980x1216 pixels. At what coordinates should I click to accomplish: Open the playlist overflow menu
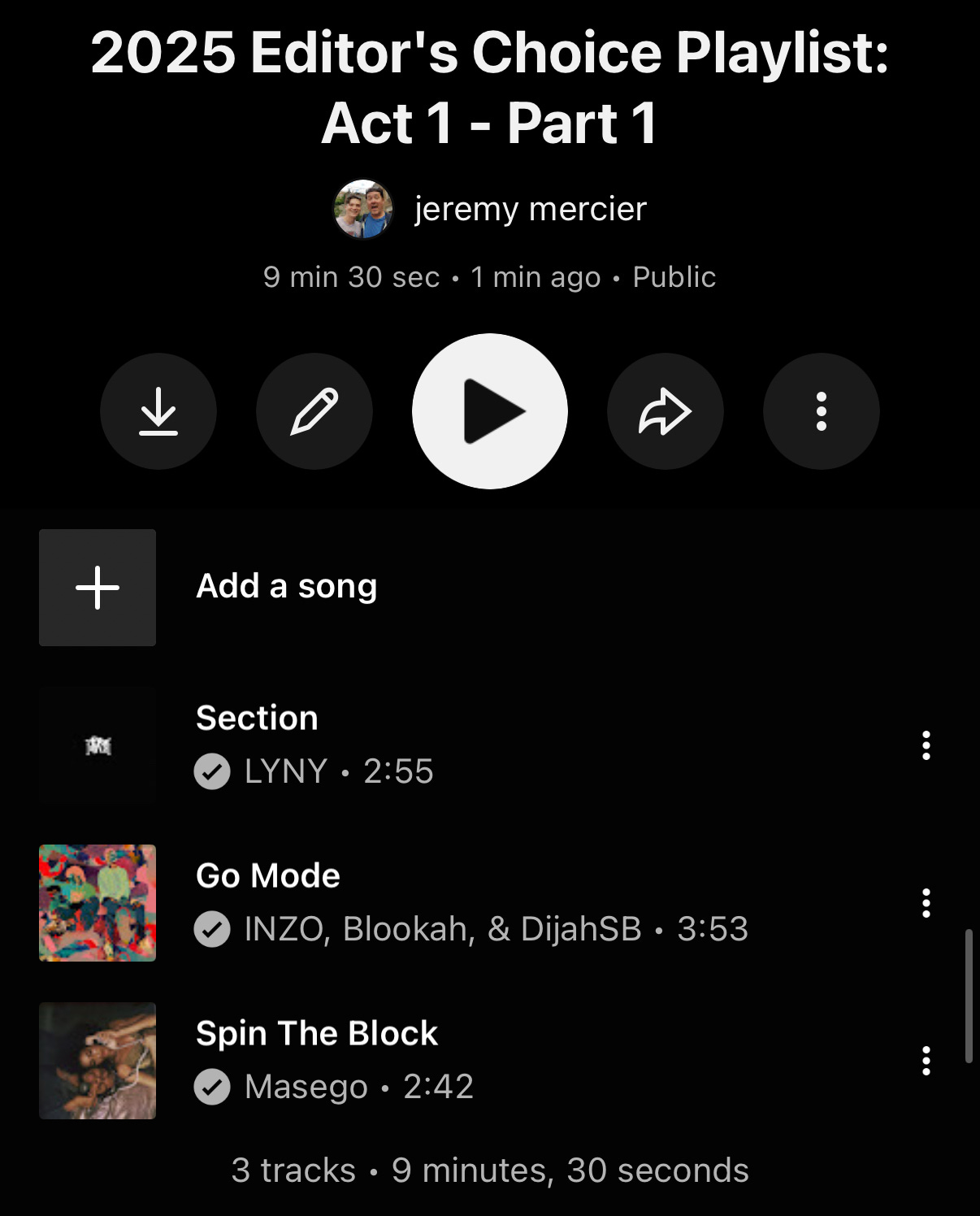coord(822,411)
